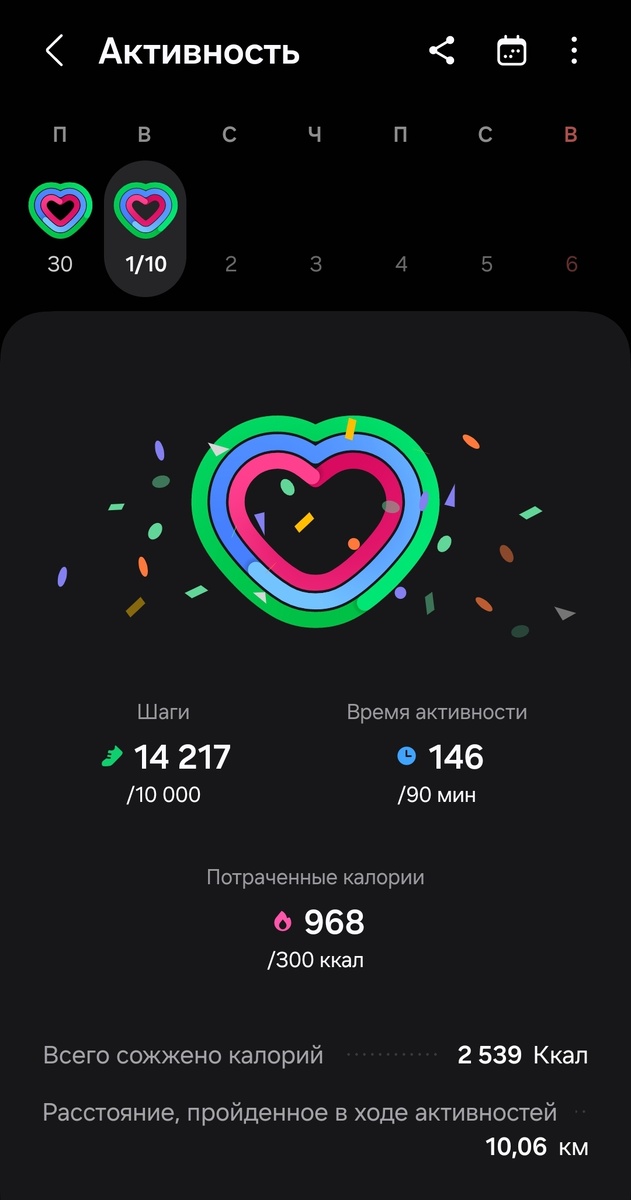
Task: Select the 1/10 day in the week strip
Action: point(146,227)
